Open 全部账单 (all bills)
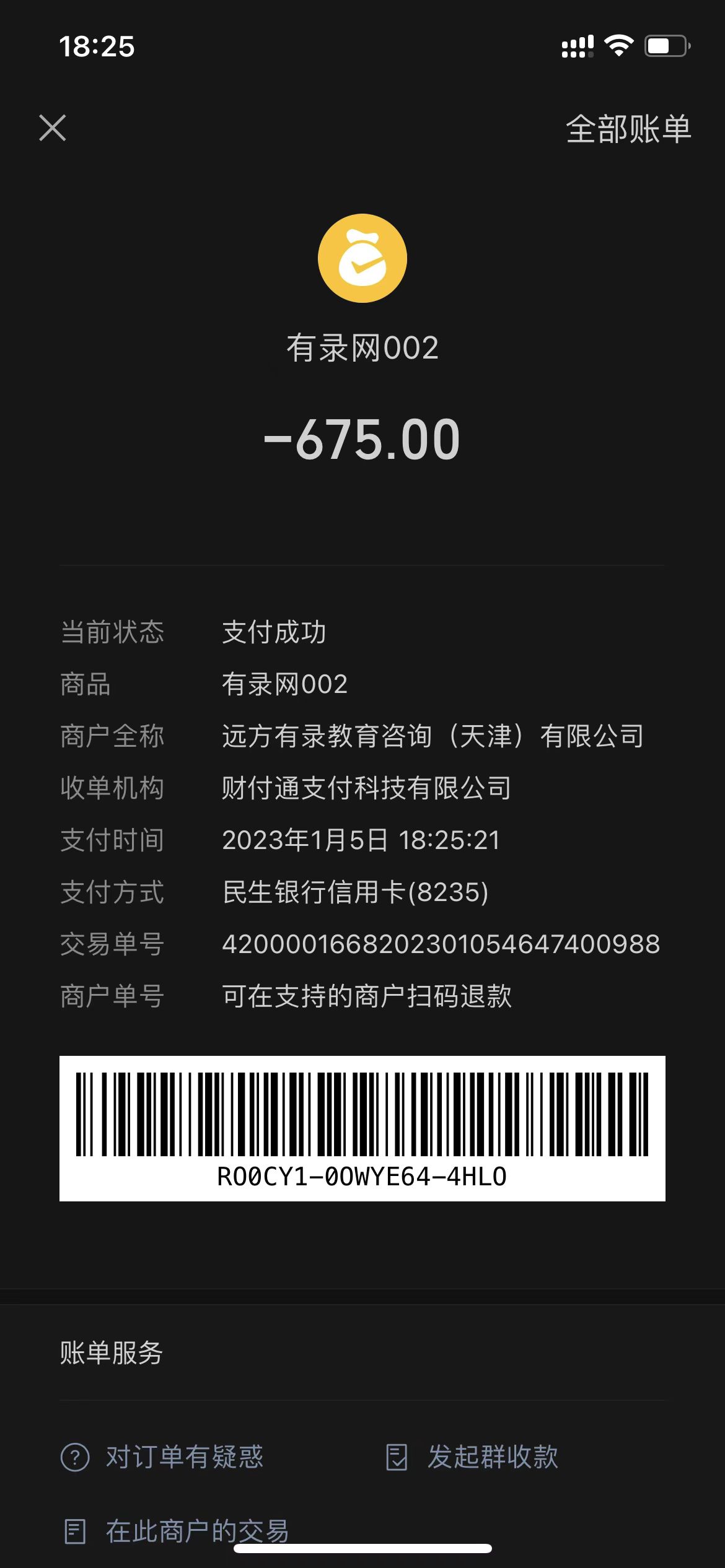This screenshot has height=1568, width=725. point(628,129)
